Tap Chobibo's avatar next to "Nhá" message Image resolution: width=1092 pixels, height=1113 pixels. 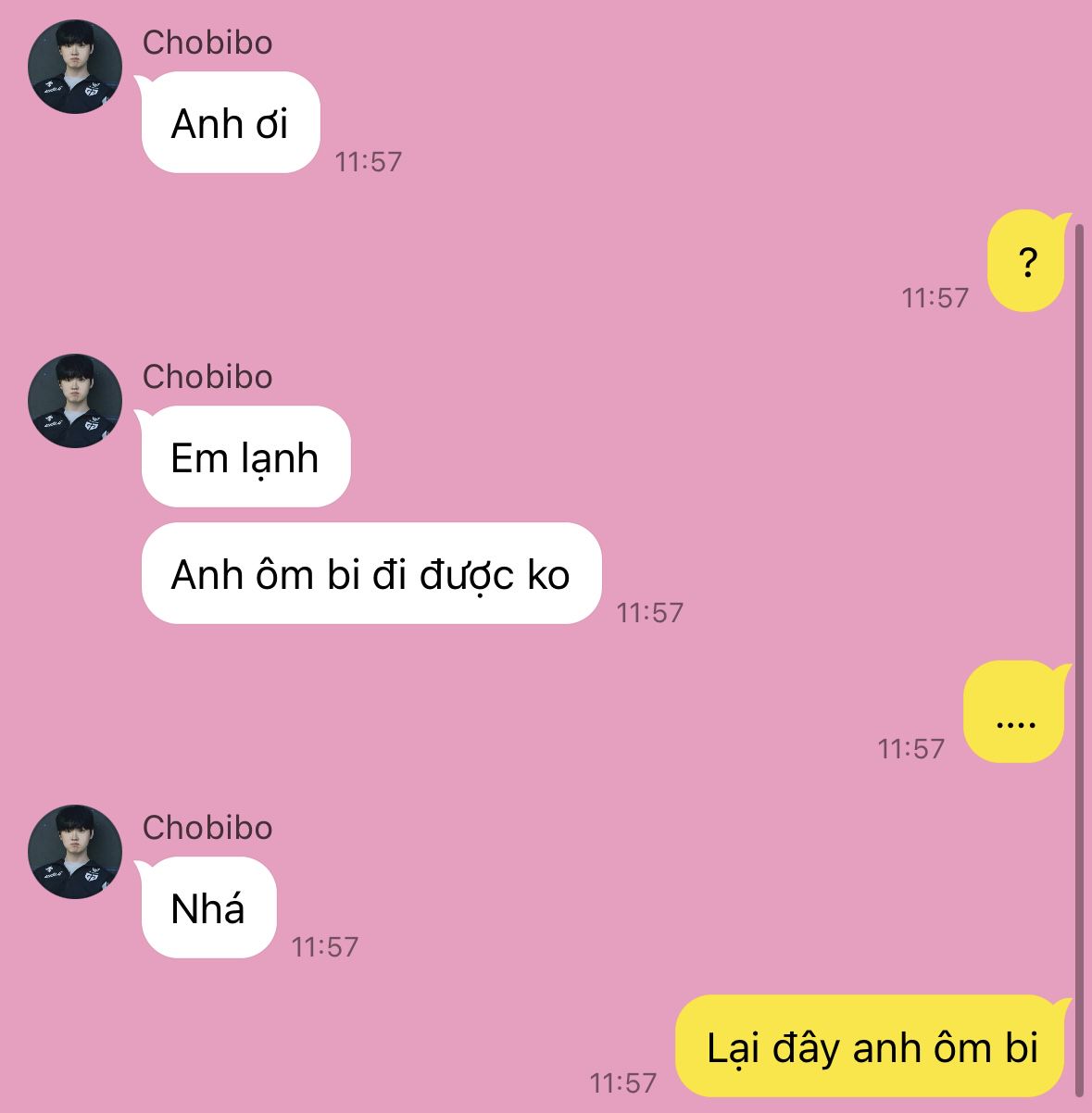75,851
